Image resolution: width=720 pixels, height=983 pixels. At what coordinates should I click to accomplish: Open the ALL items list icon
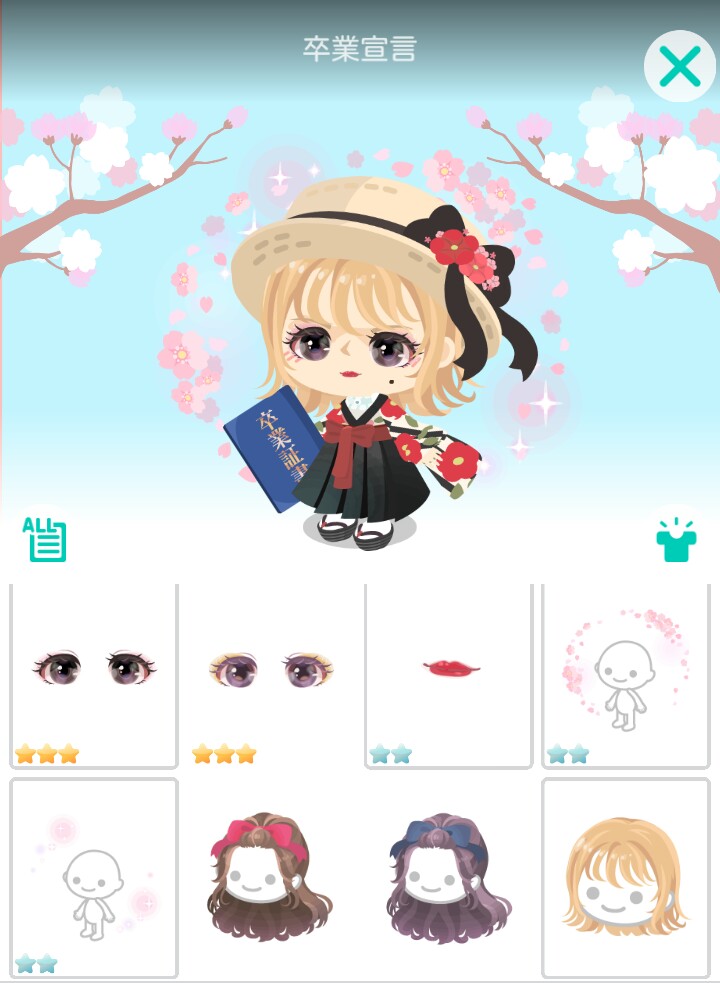pyautogui.click(x=45, y=540)
